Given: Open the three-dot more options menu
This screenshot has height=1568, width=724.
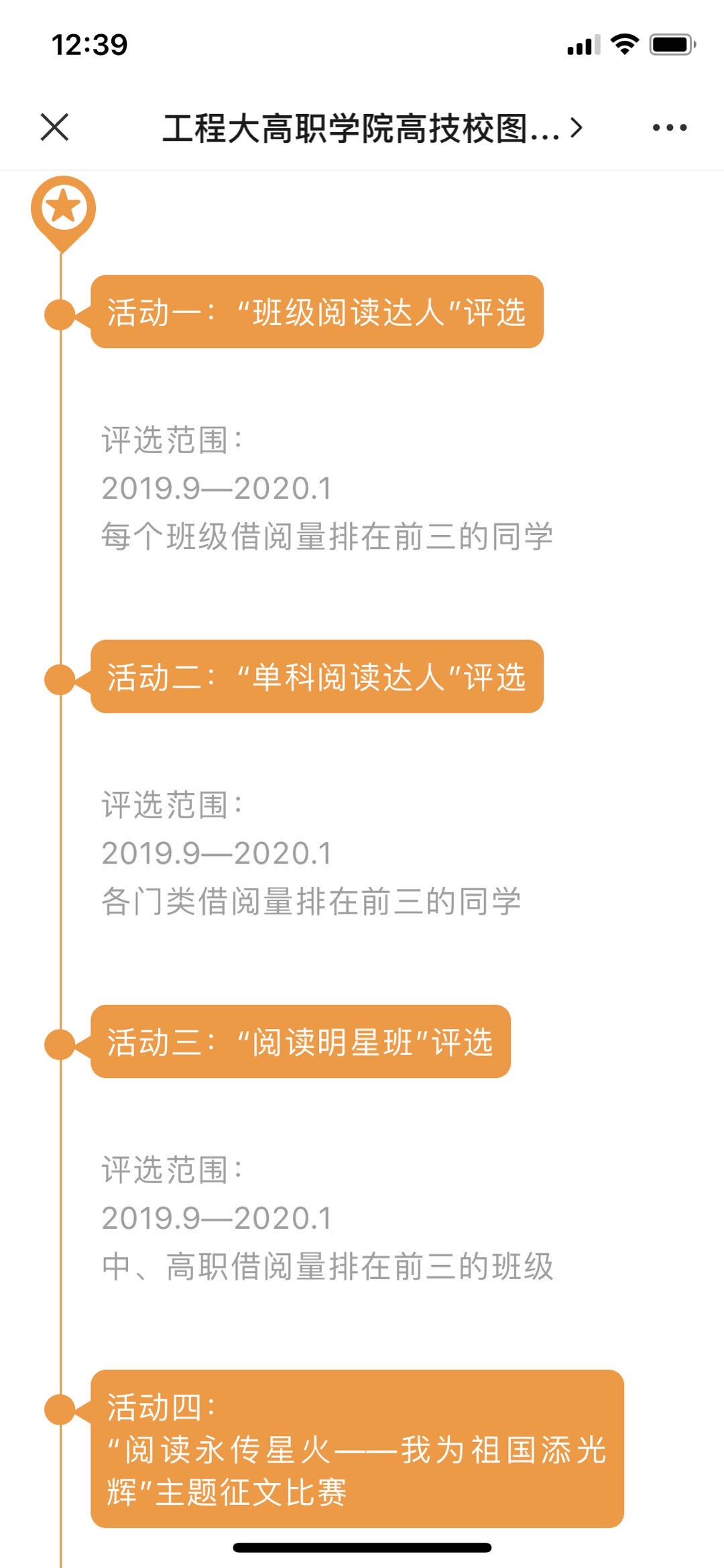Looking at the screenshot, I should tap(670, 127).
